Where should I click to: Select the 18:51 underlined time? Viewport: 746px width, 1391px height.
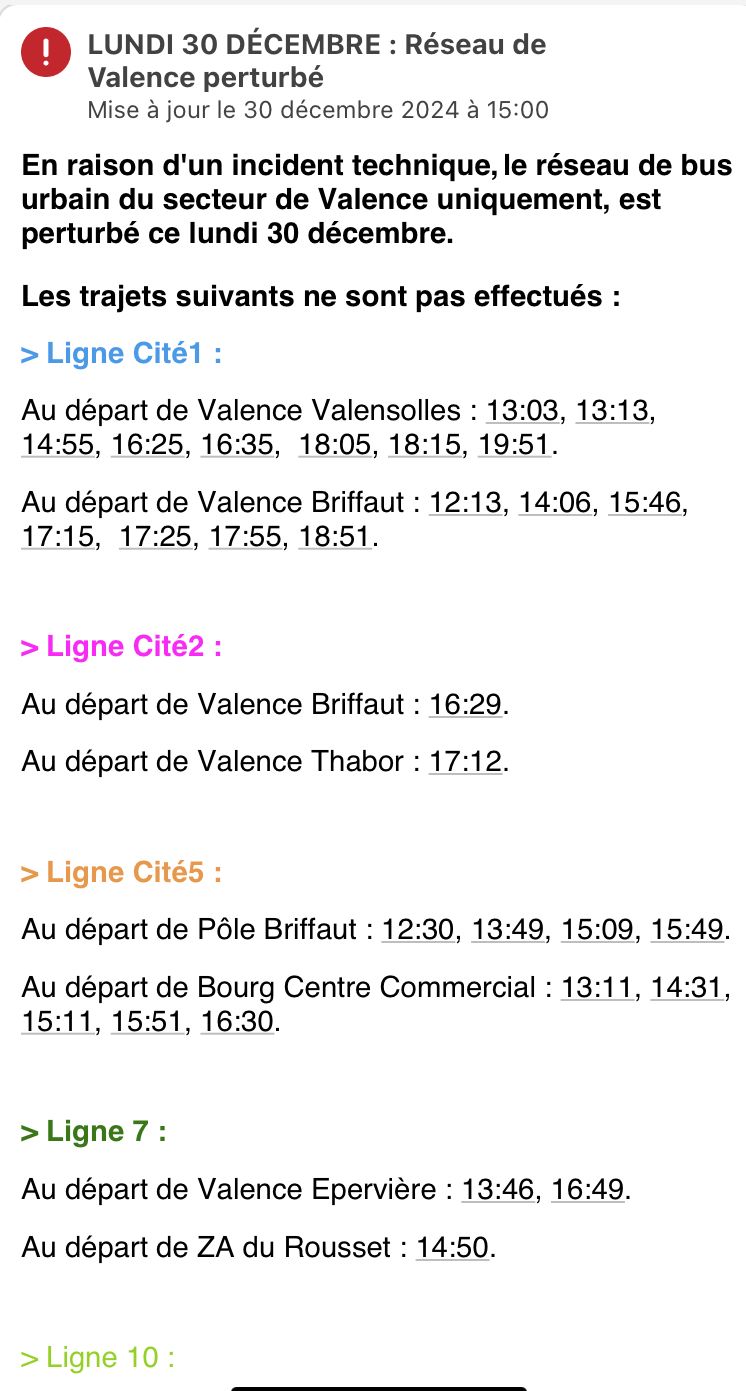335,535
